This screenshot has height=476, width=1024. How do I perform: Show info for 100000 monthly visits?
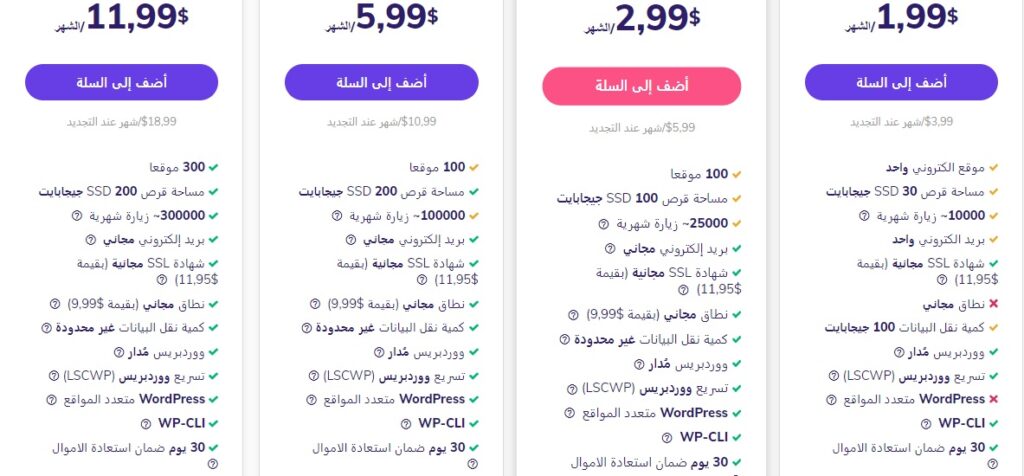337,215
